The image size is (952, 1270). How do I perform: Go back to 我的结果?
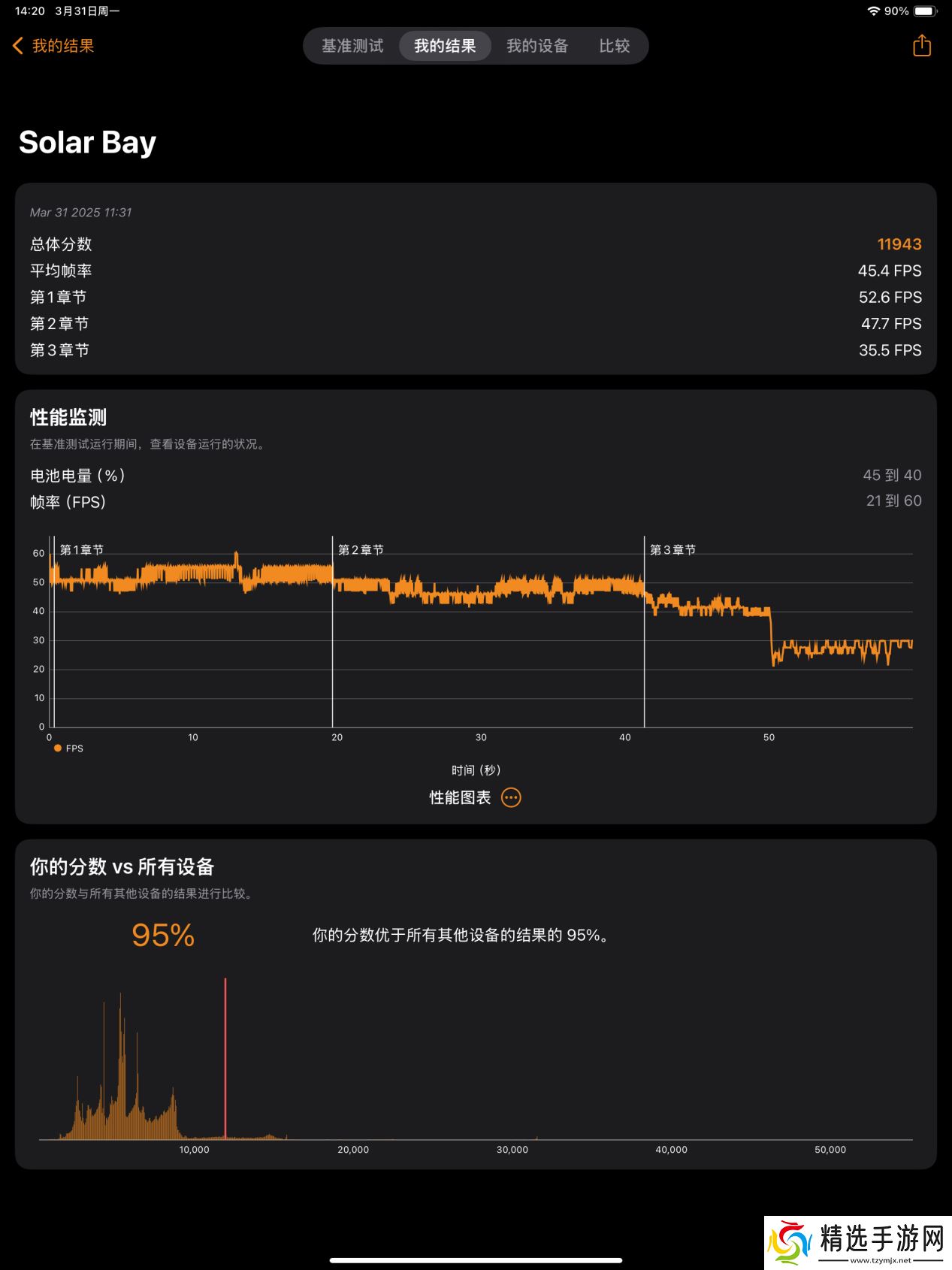click(53, 46)
